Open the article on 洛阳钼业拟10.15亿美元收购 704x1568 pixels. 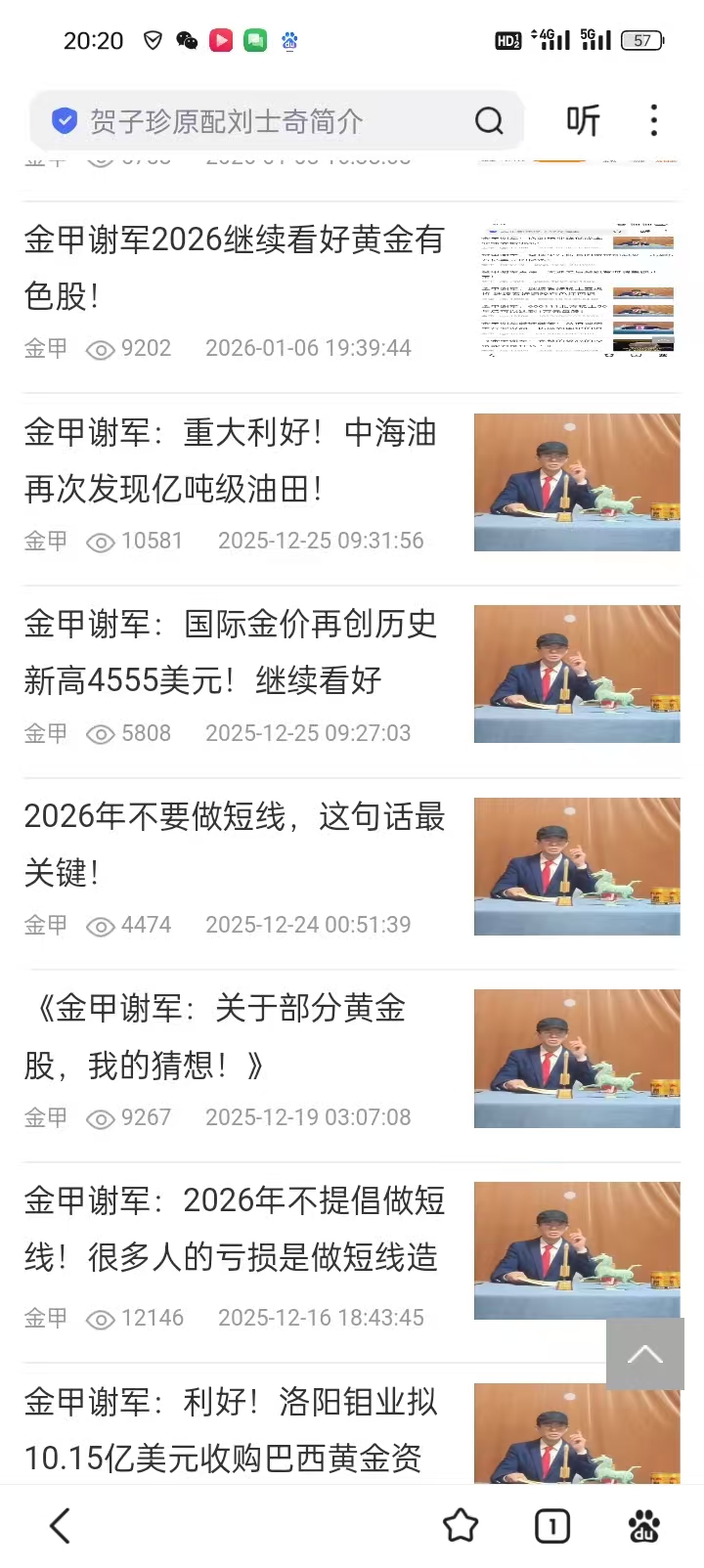231,1429
